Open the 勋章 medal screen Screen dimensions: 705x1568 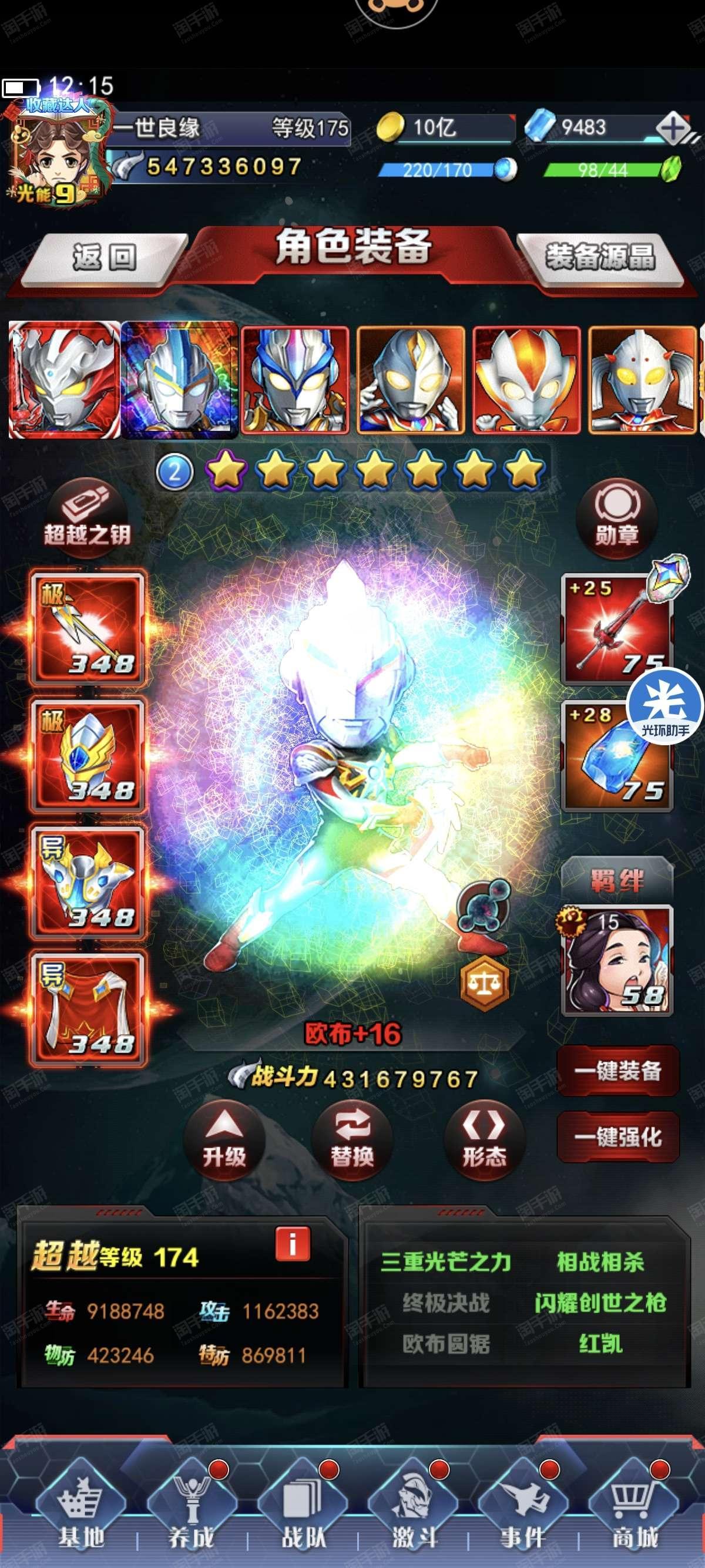pyautogui.click(x=616, y=517)
